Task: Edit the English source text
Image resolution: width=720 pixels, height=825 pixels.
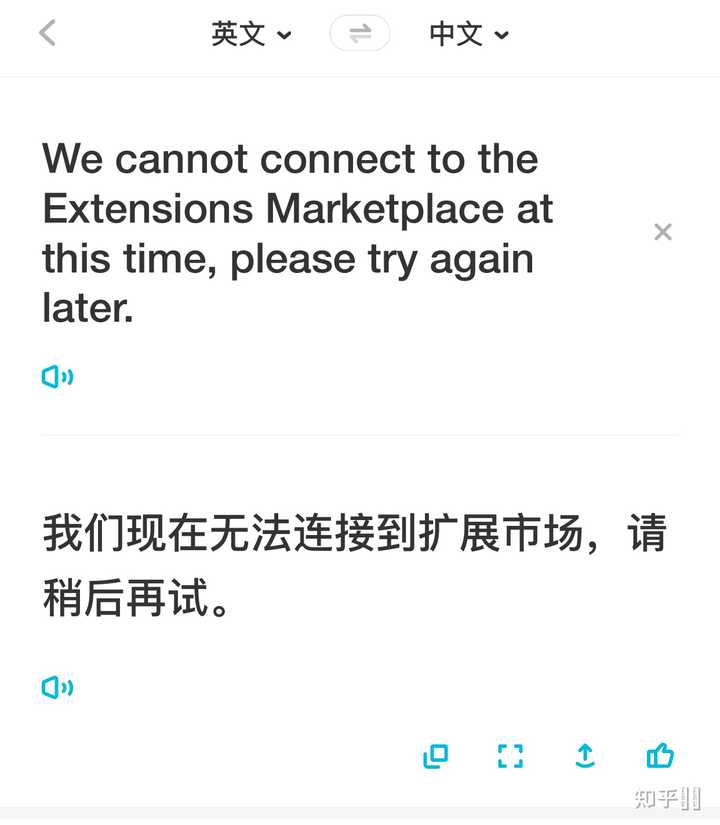Action: [300, 234]
